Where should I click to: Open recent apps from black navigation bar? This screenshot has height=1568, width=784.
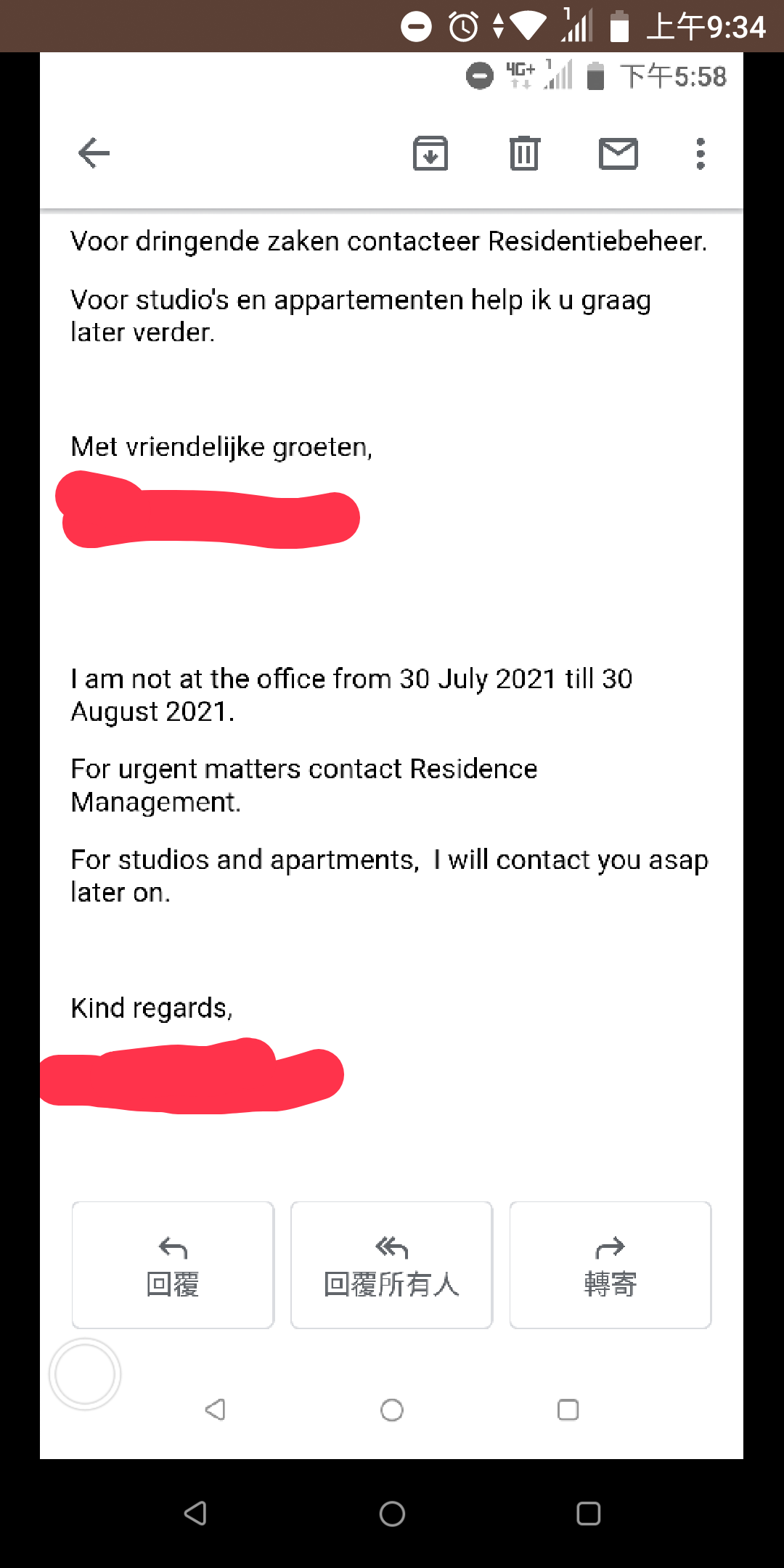(x=588, y=1514)
